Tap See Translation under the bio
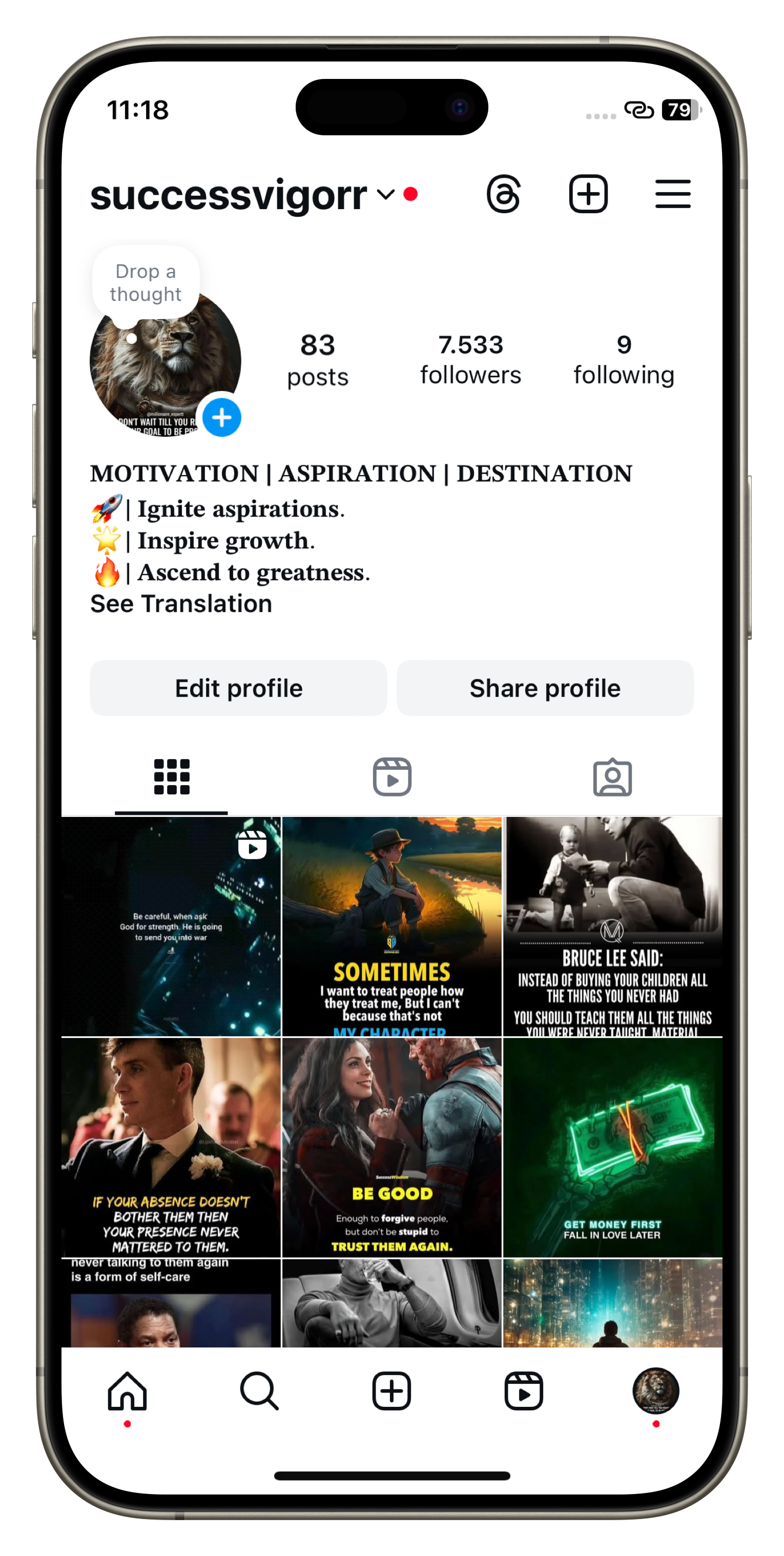The width and height of the screenshot is (784, 1556). pyautogui.click(x=181, y=604)
